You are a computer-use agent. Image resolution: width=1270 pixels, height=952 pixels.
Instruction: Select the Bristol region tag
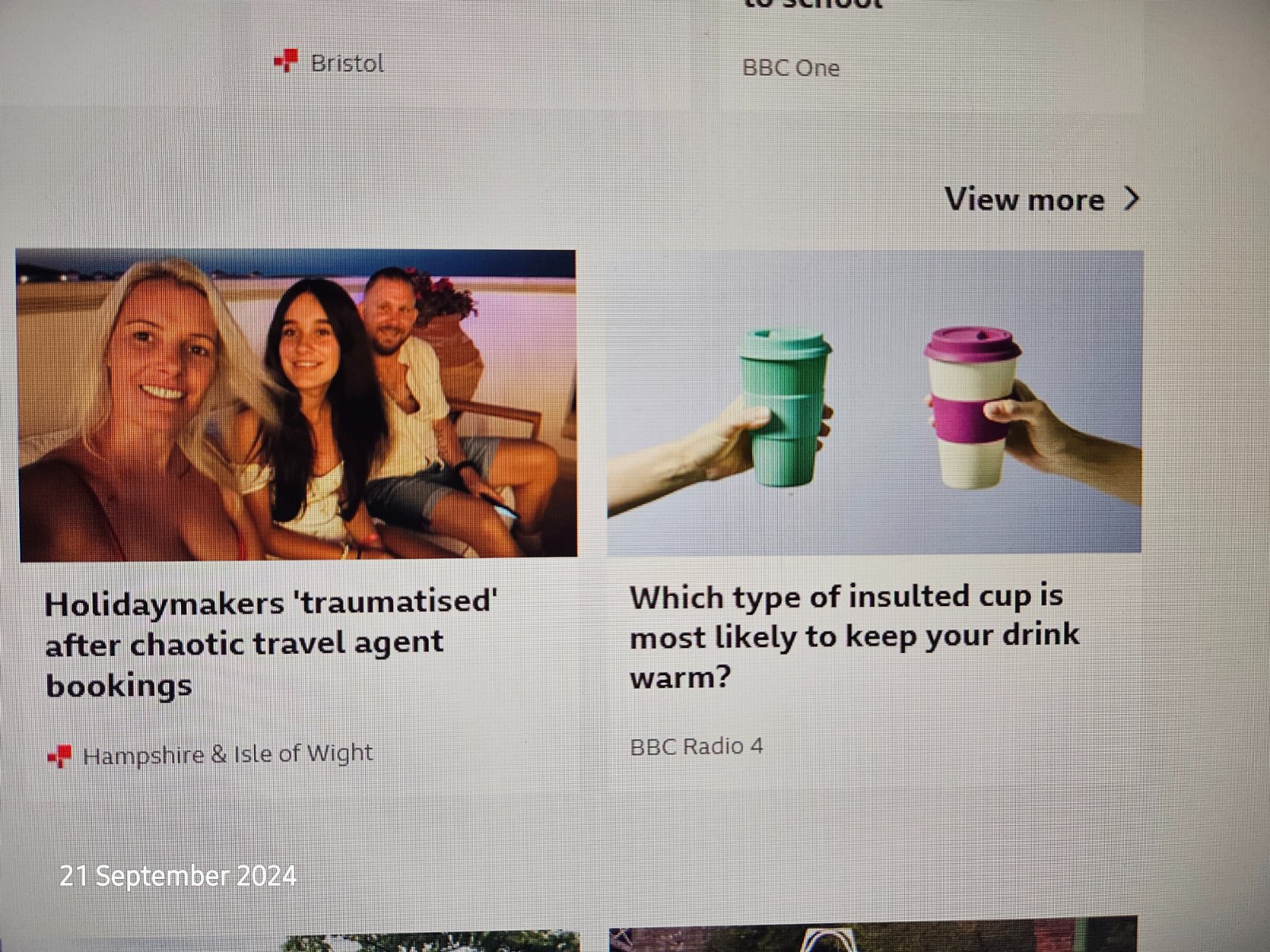tap(329, 63)
